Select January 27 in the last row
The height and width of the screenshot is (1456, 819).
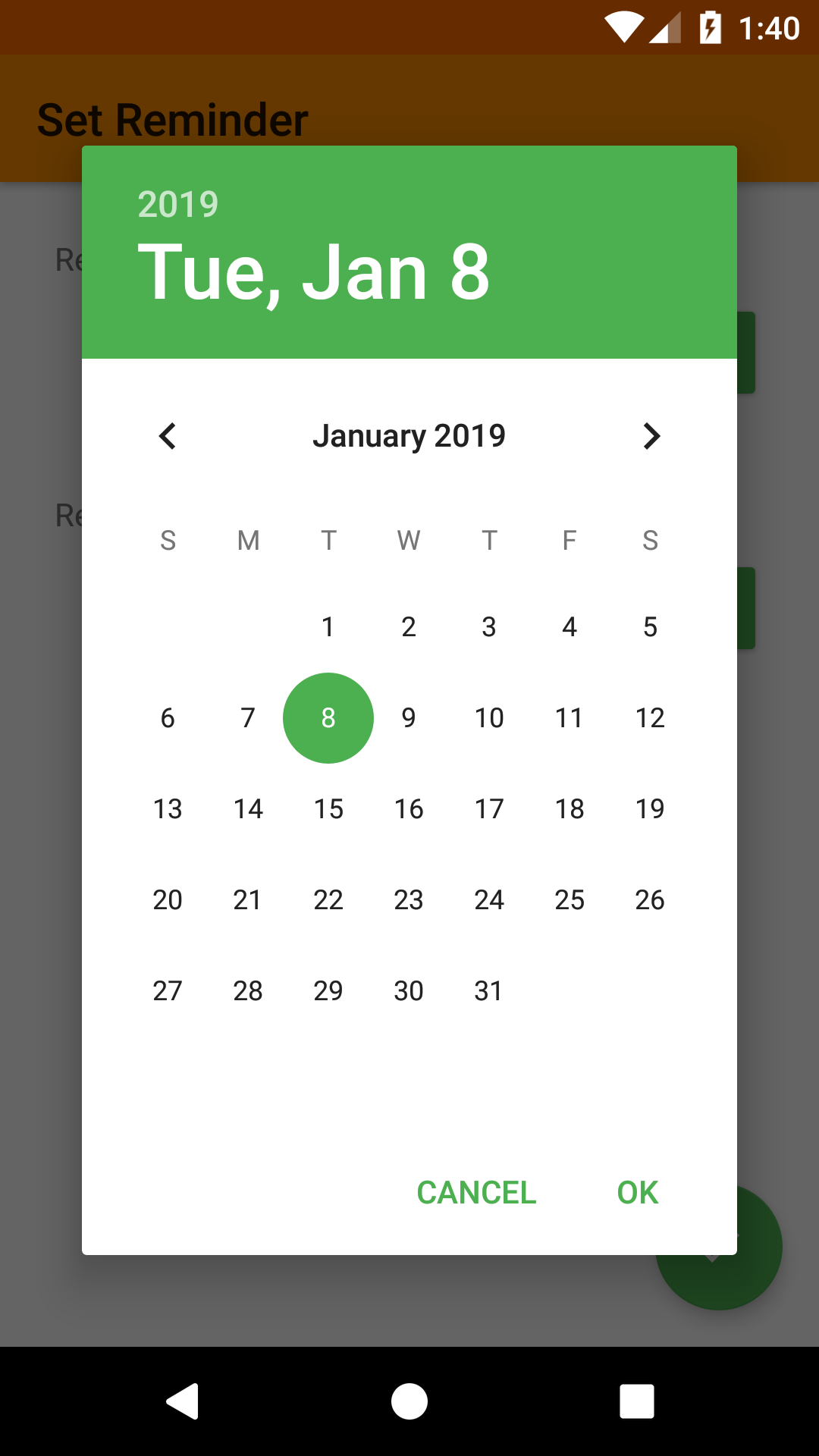[168, 990]
